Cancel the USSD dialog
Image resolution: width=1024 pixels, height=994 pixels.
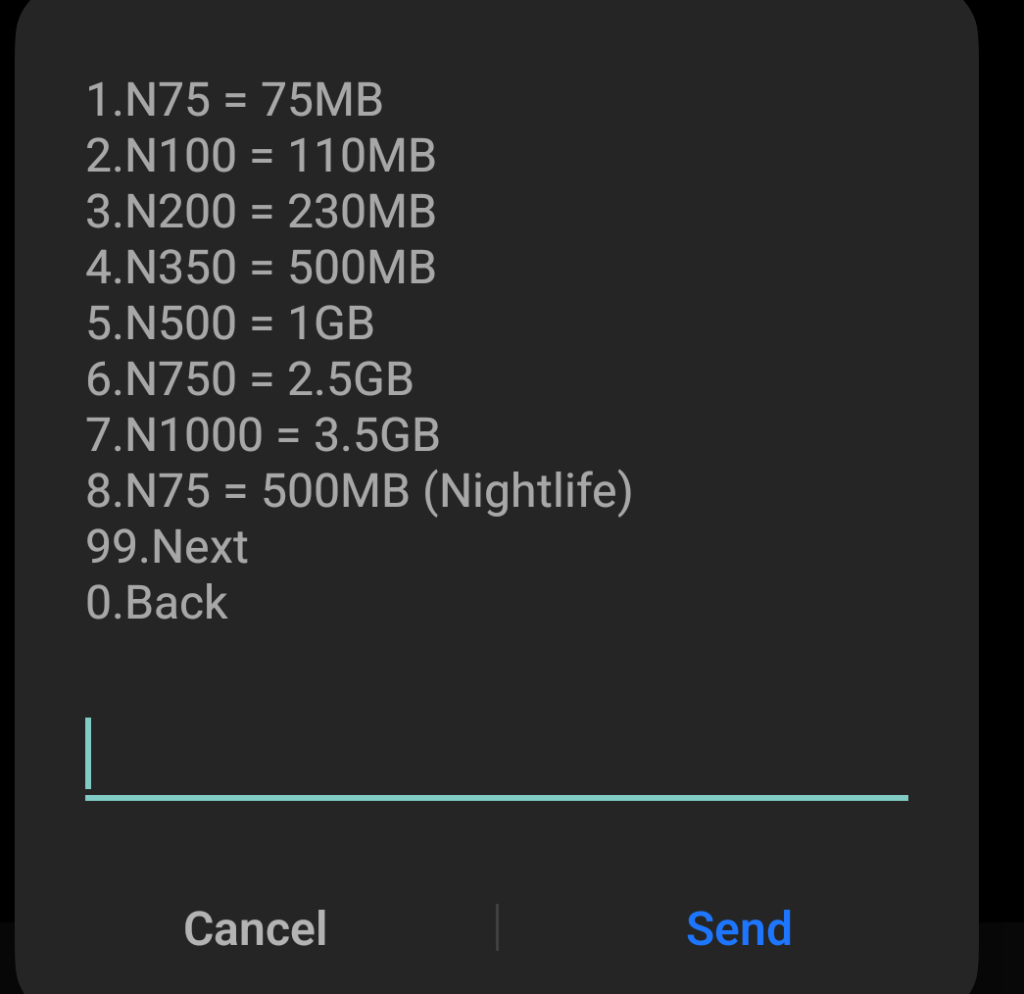coord(255,928)
